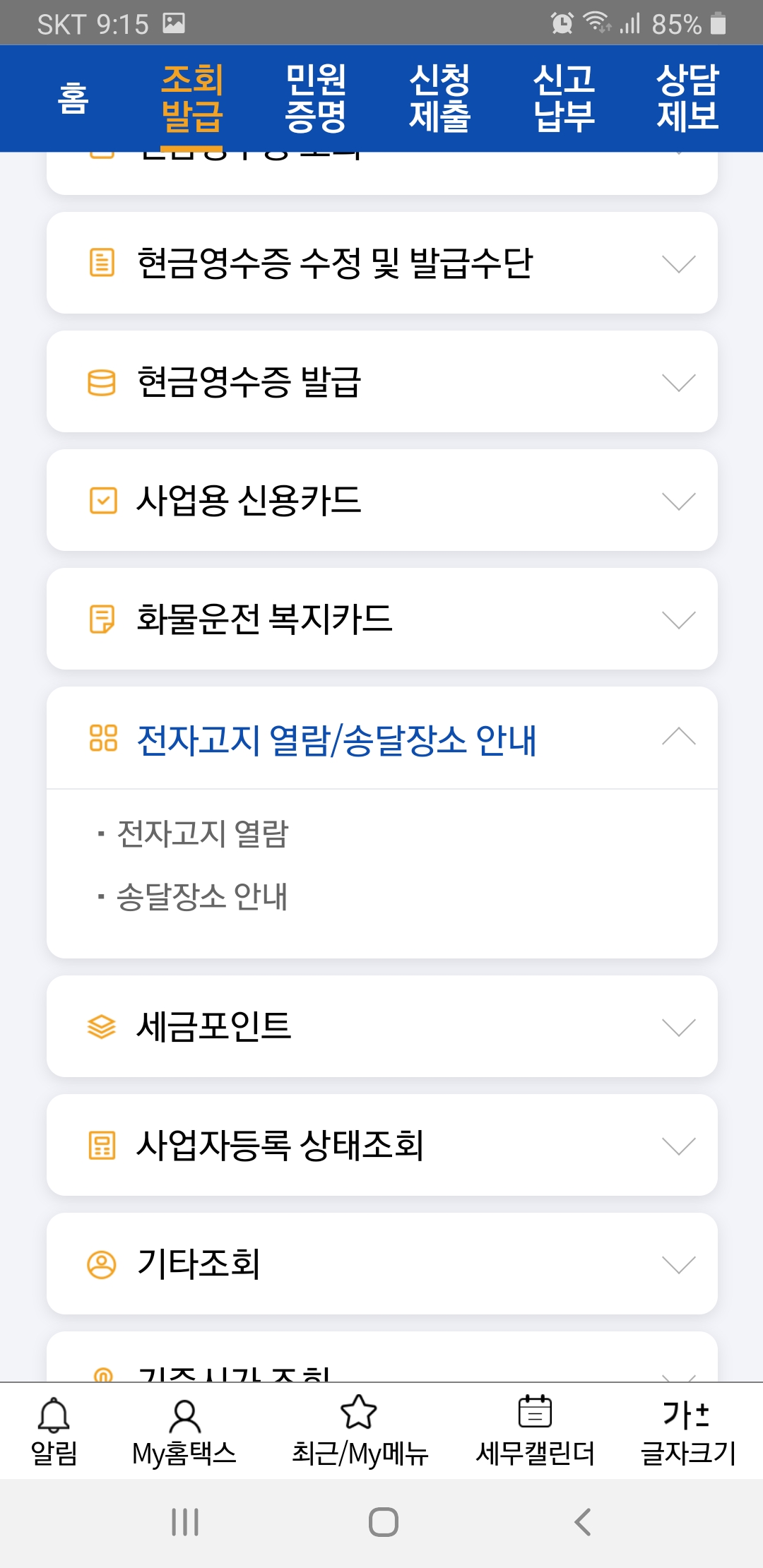This screenshot has width=763, height=1568.
Task: Expand 사업용 신용카드 section
Action: click(x=382, y=500)
